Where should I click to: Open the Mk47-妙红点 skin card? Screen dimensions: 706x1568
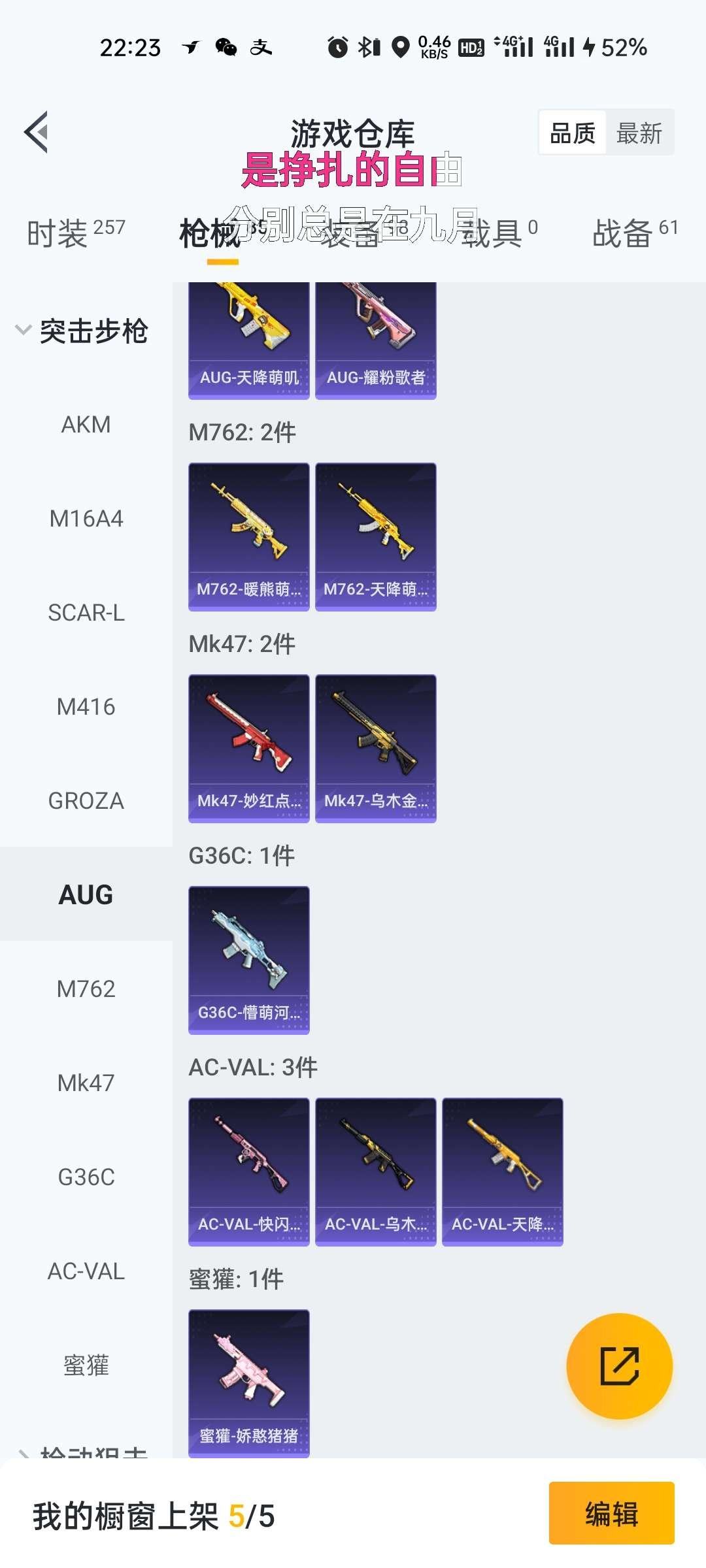coord(248,749)
